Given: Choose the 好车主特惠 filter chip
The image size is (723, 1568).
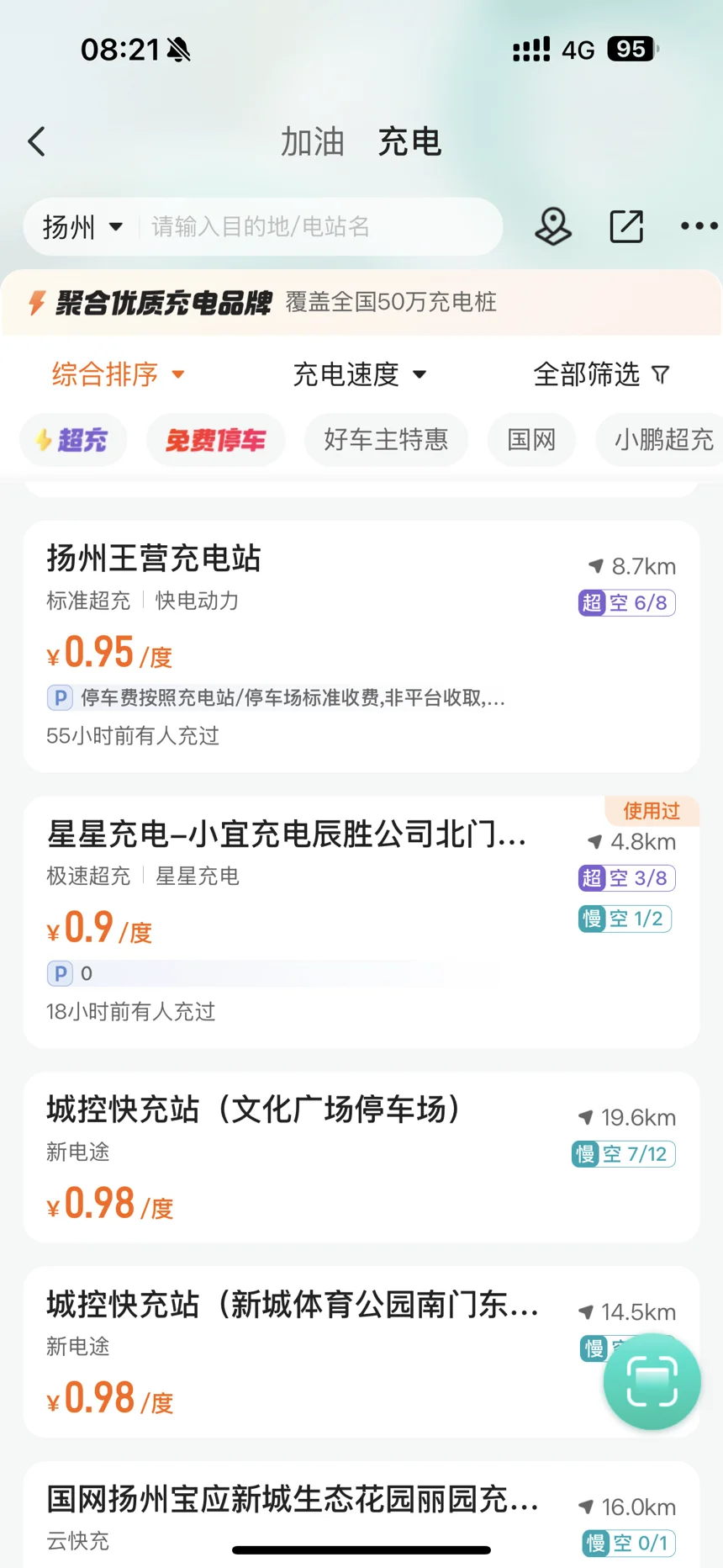Looking at the screenshot, I should point(386,439).
